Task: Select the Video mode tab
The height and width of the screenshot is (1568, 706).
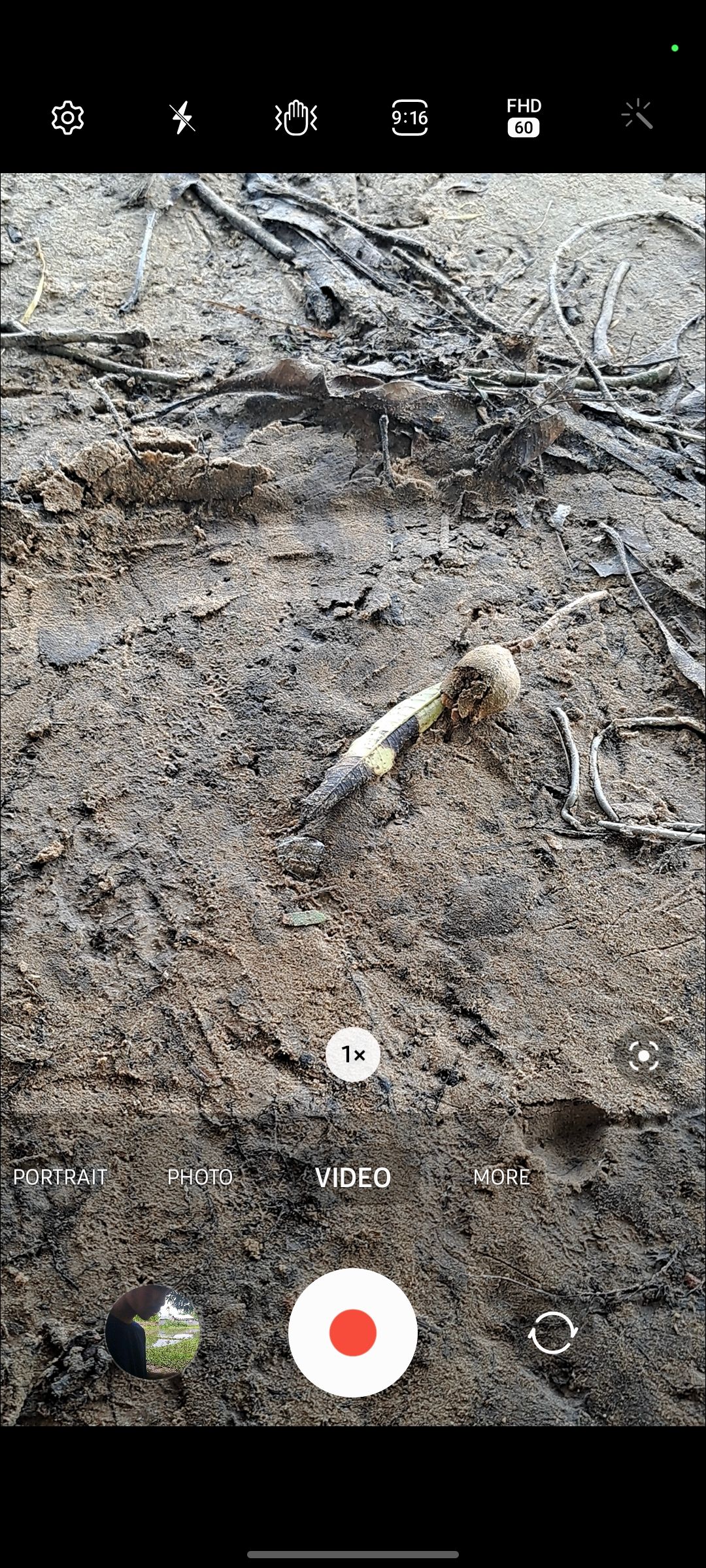Action: point(353,1177)
